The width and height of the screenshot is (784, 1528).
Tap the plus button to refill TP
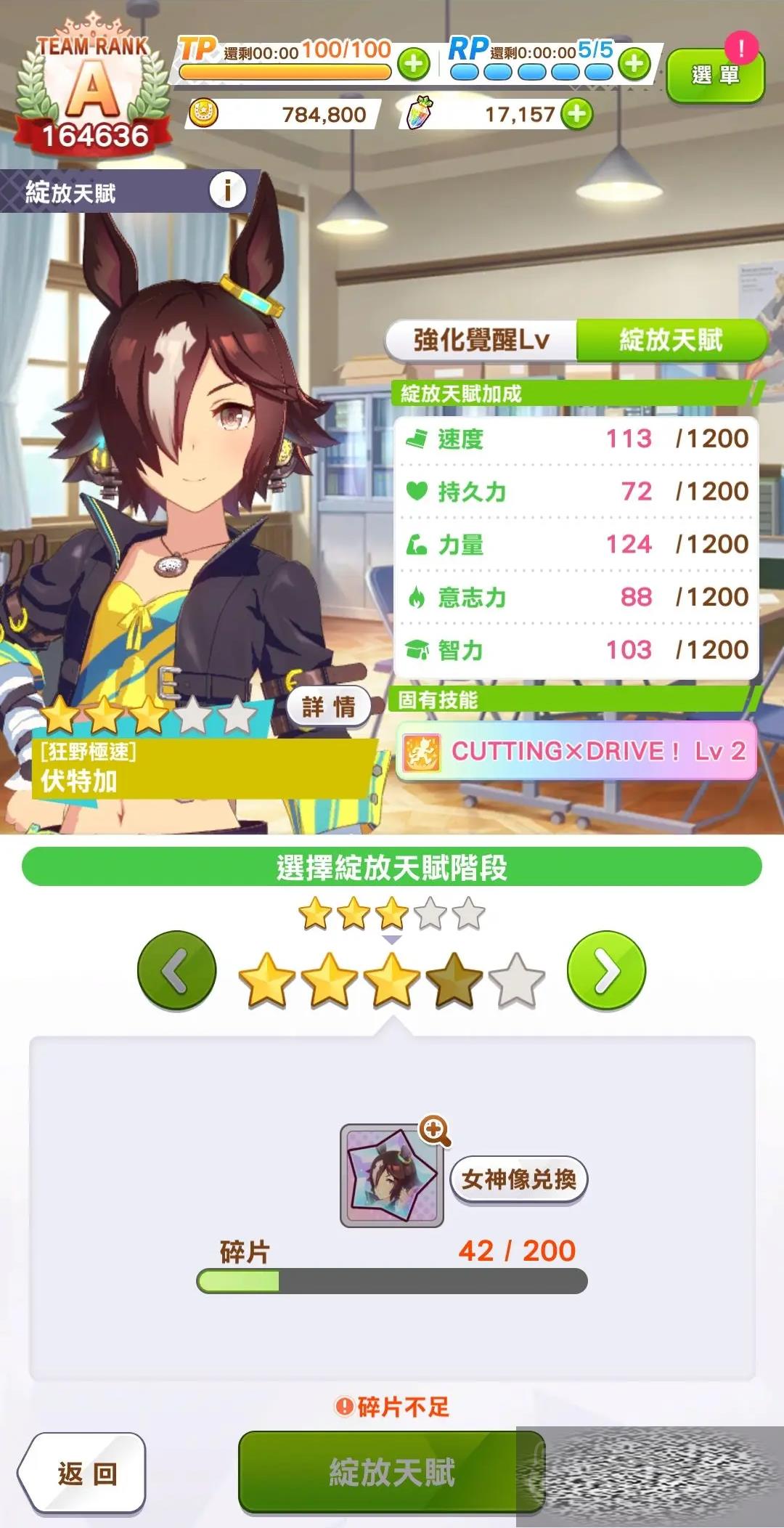414,64
